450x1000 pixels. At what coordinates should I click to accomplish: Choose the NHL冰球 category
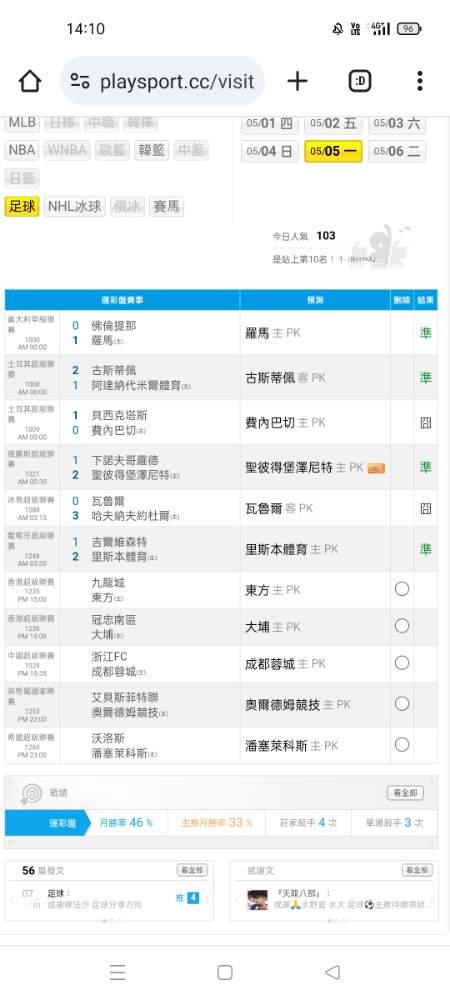[x=75, y=207]
